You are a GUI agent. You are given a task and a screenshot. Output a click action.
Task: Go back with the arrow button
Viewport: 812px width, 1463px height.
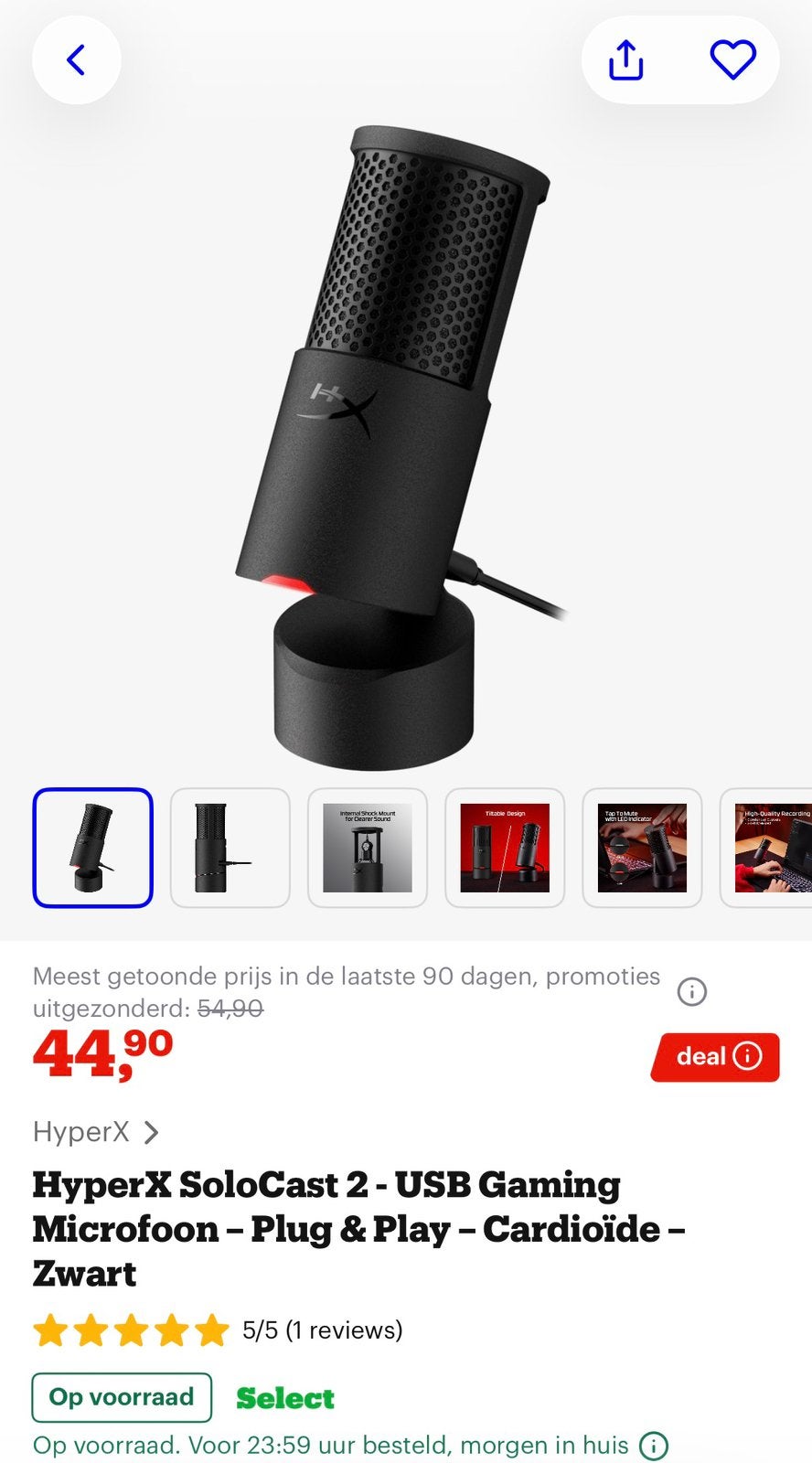77,60
